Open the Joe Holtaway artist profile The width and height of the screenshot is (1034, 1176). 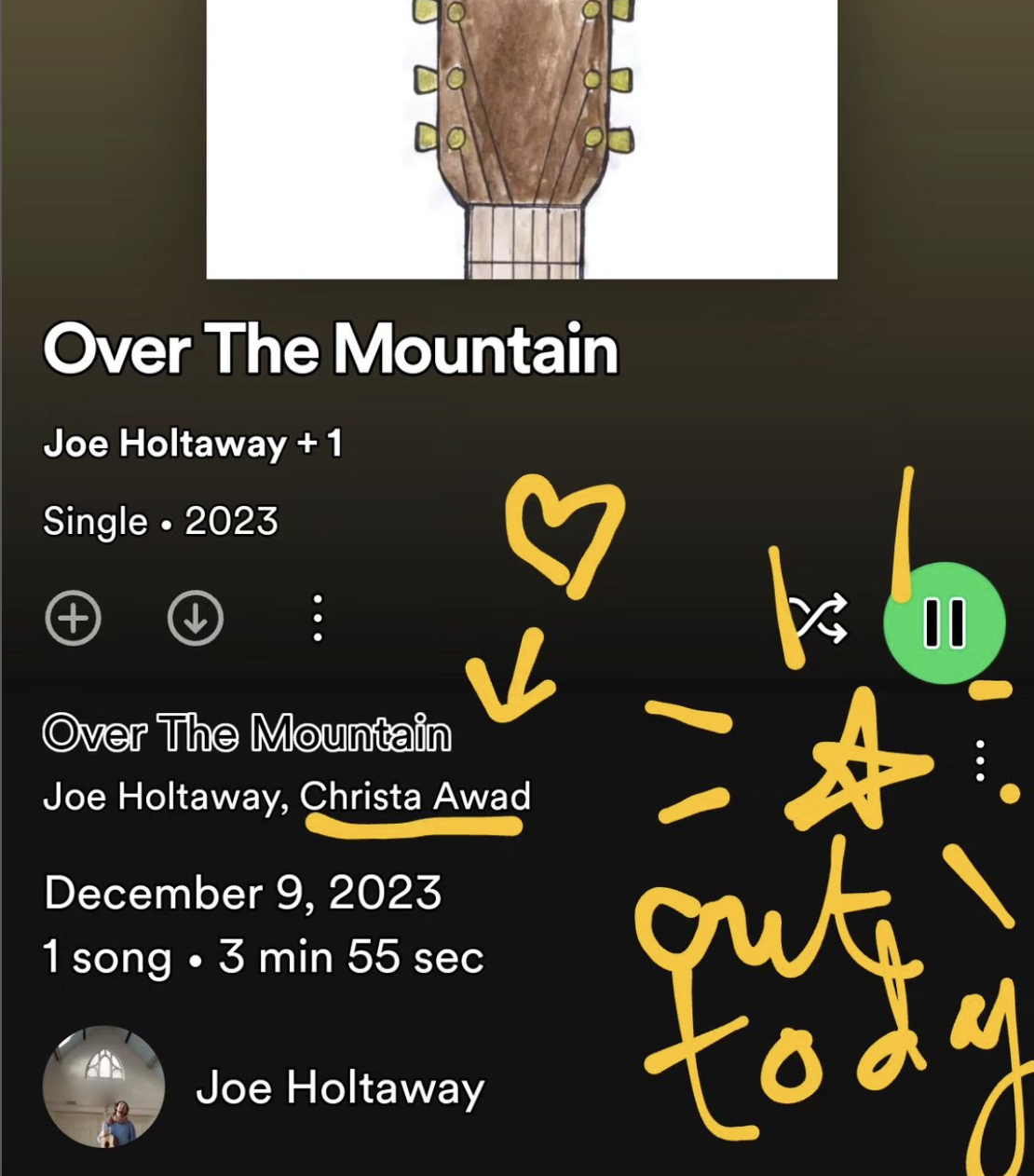(339, 1087)
